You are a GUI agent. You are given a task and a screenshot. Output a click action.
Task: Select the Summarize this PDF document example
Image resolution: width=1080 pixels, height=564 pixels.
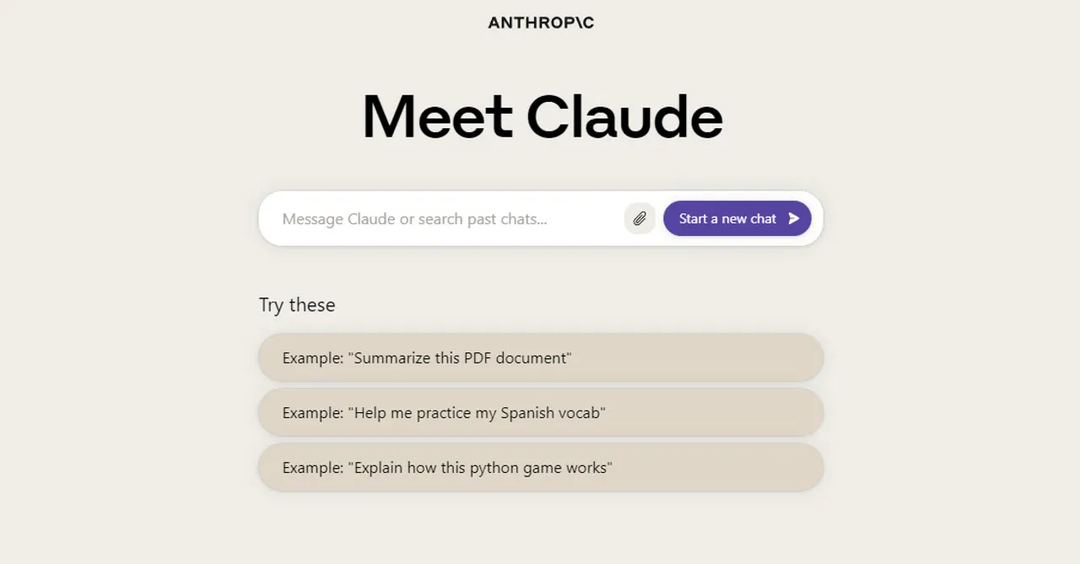pos(540,358)
